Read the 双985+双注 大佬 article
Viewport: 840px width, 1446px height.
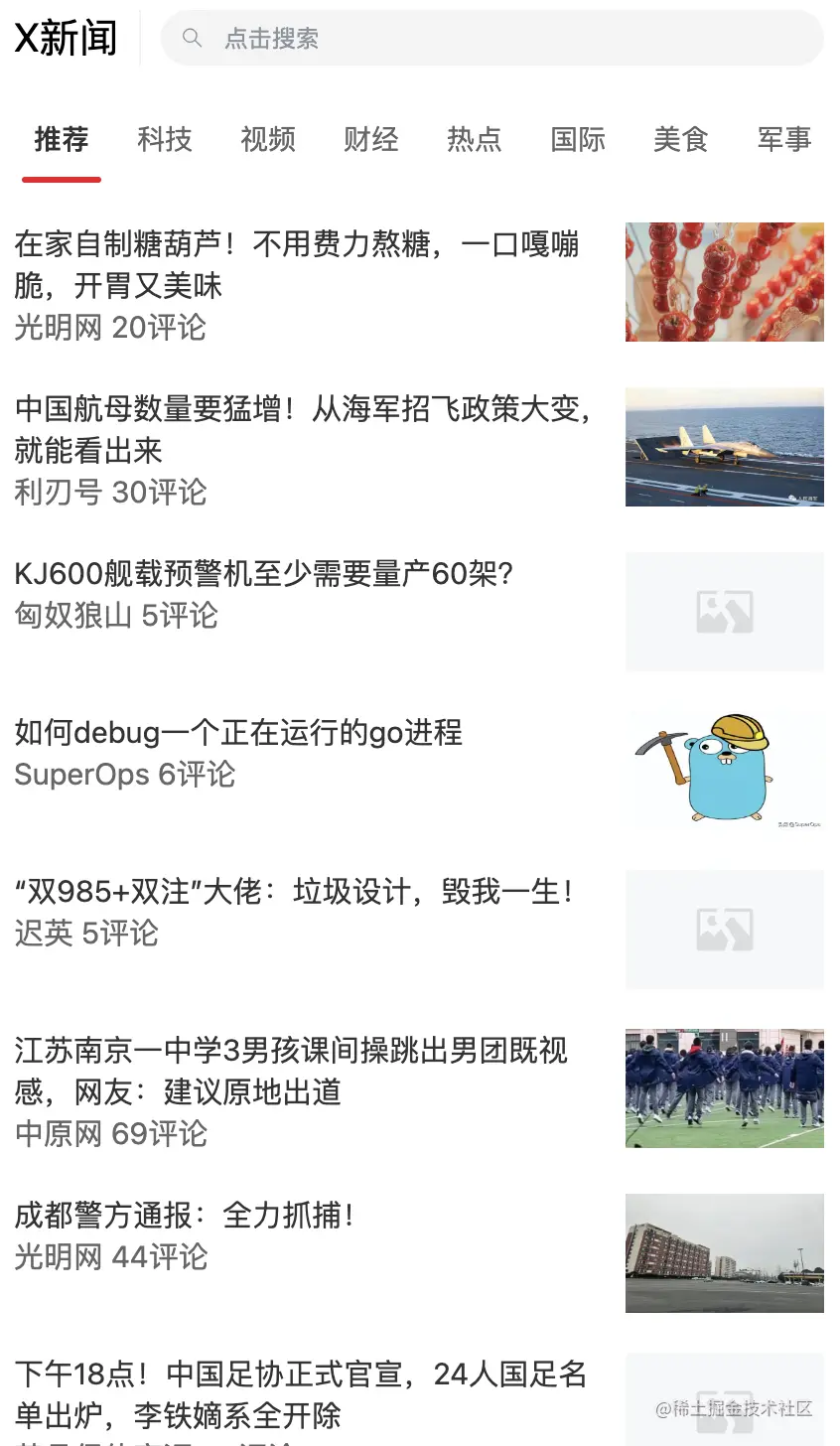click(x=294, y=892)
